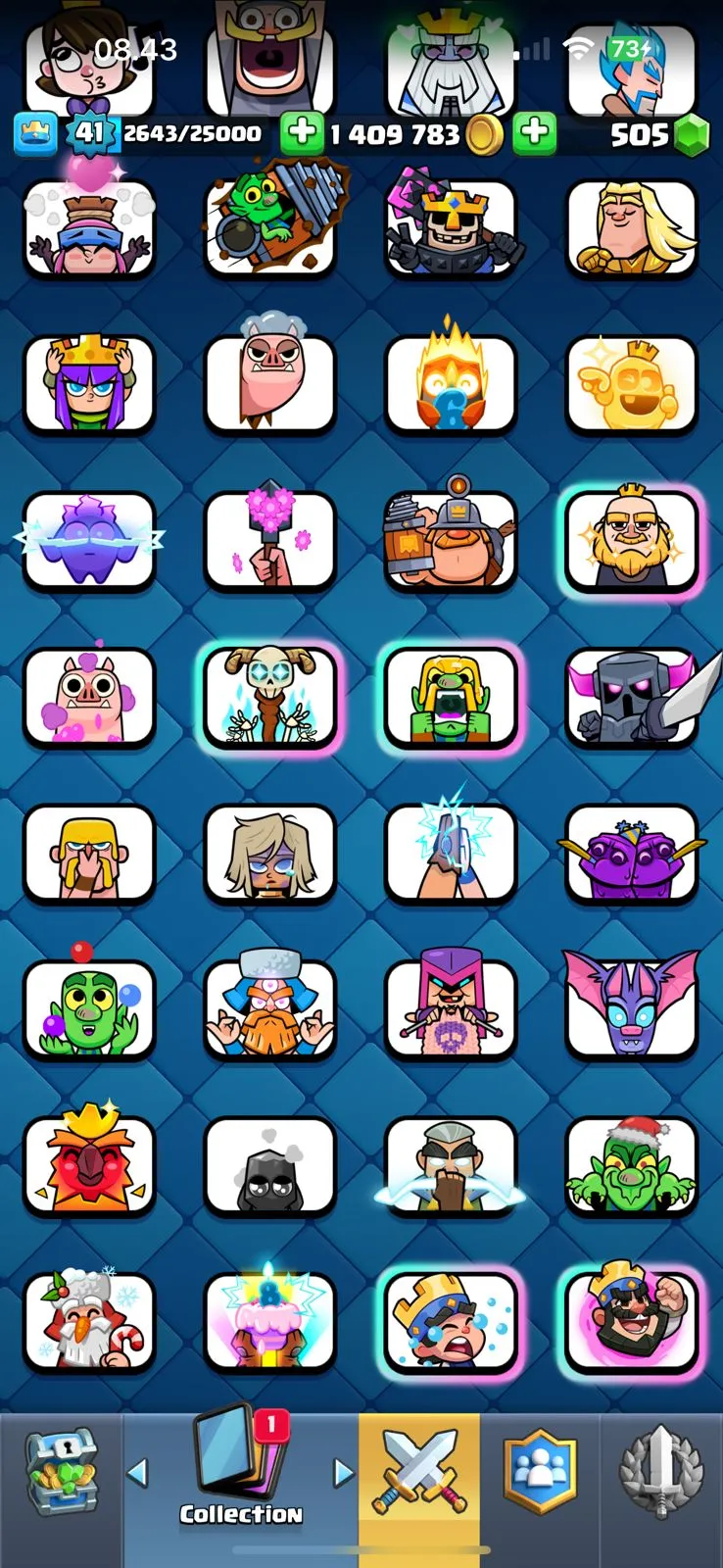723x1568 pixels.
Task: Select the snowman with candy cane emote
Action: [89, 1323]
